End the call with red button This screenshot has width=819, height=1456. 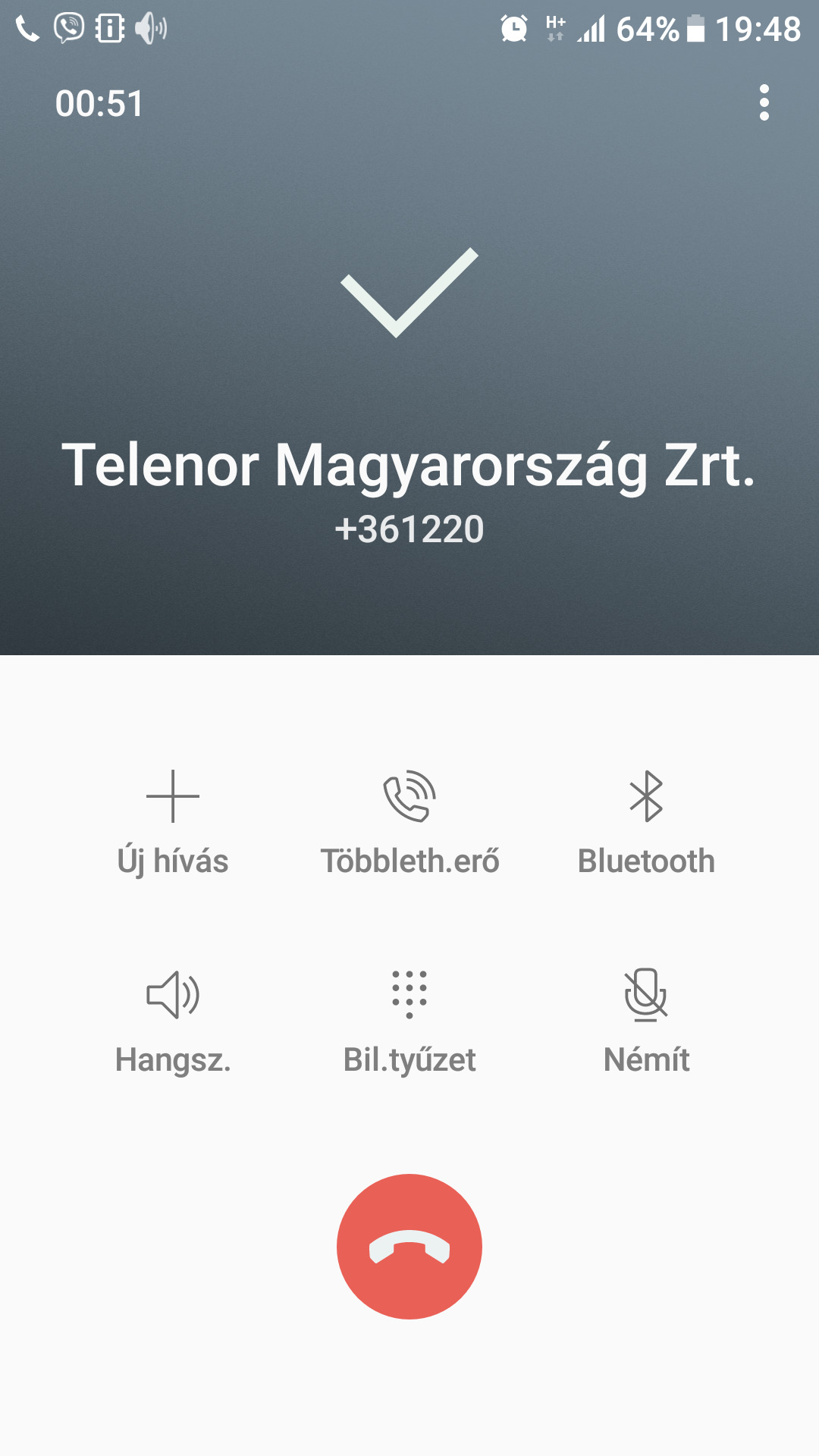point(409,1247)
